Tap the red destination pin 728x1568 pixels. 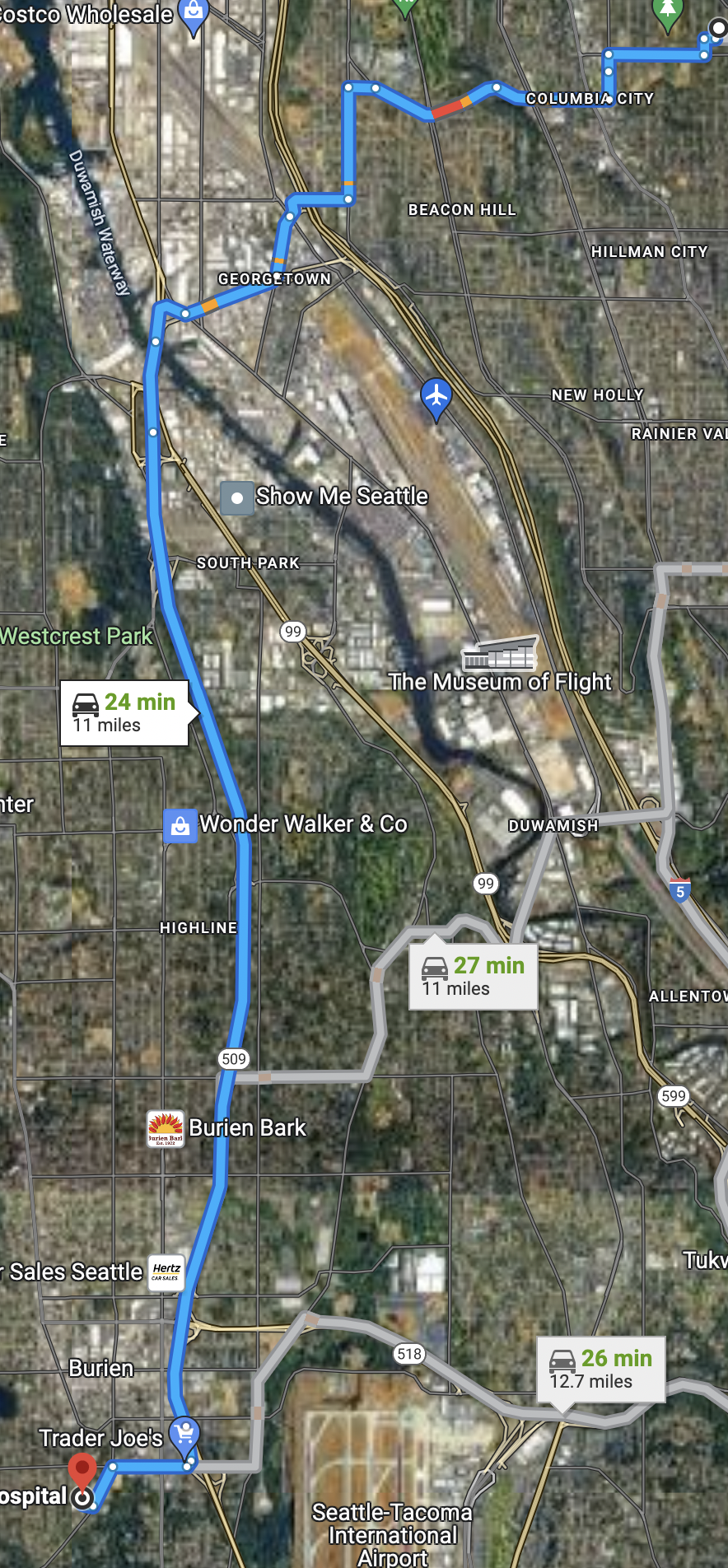coord(82,1471)
